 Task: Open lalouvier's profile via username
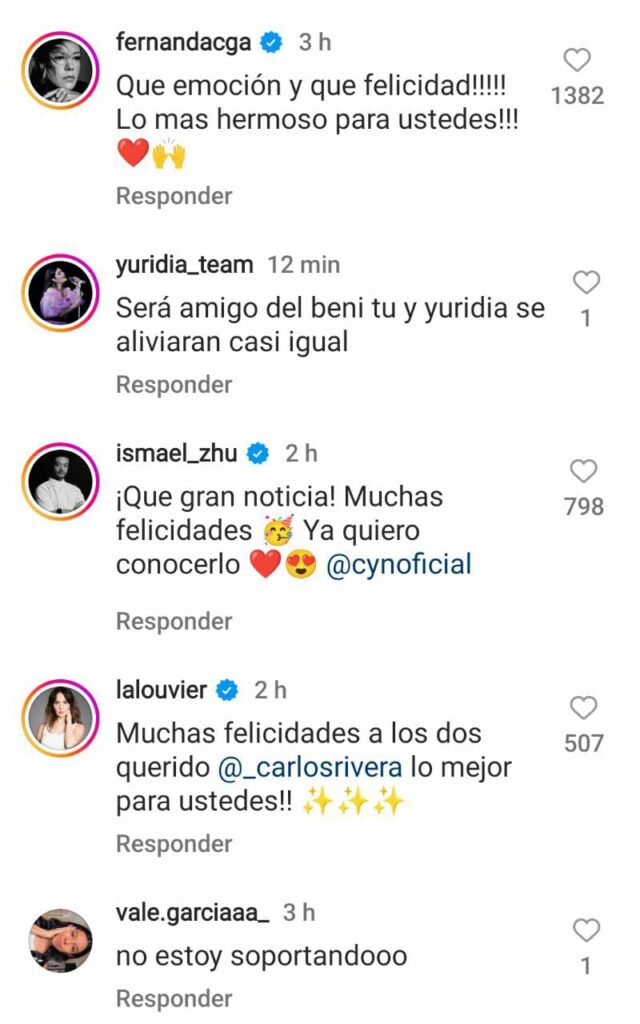pyautogui.click(x=161, y=690)
